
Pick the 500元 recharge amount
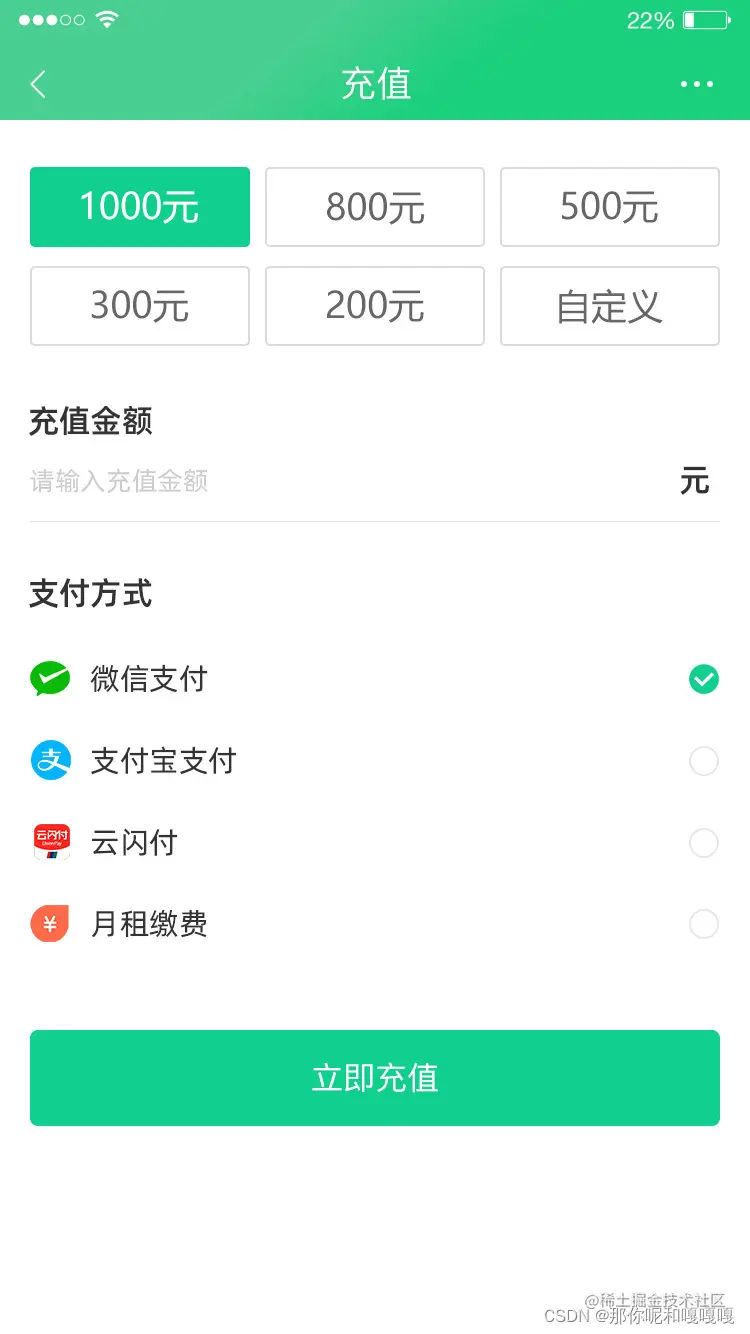coord(610,207)
